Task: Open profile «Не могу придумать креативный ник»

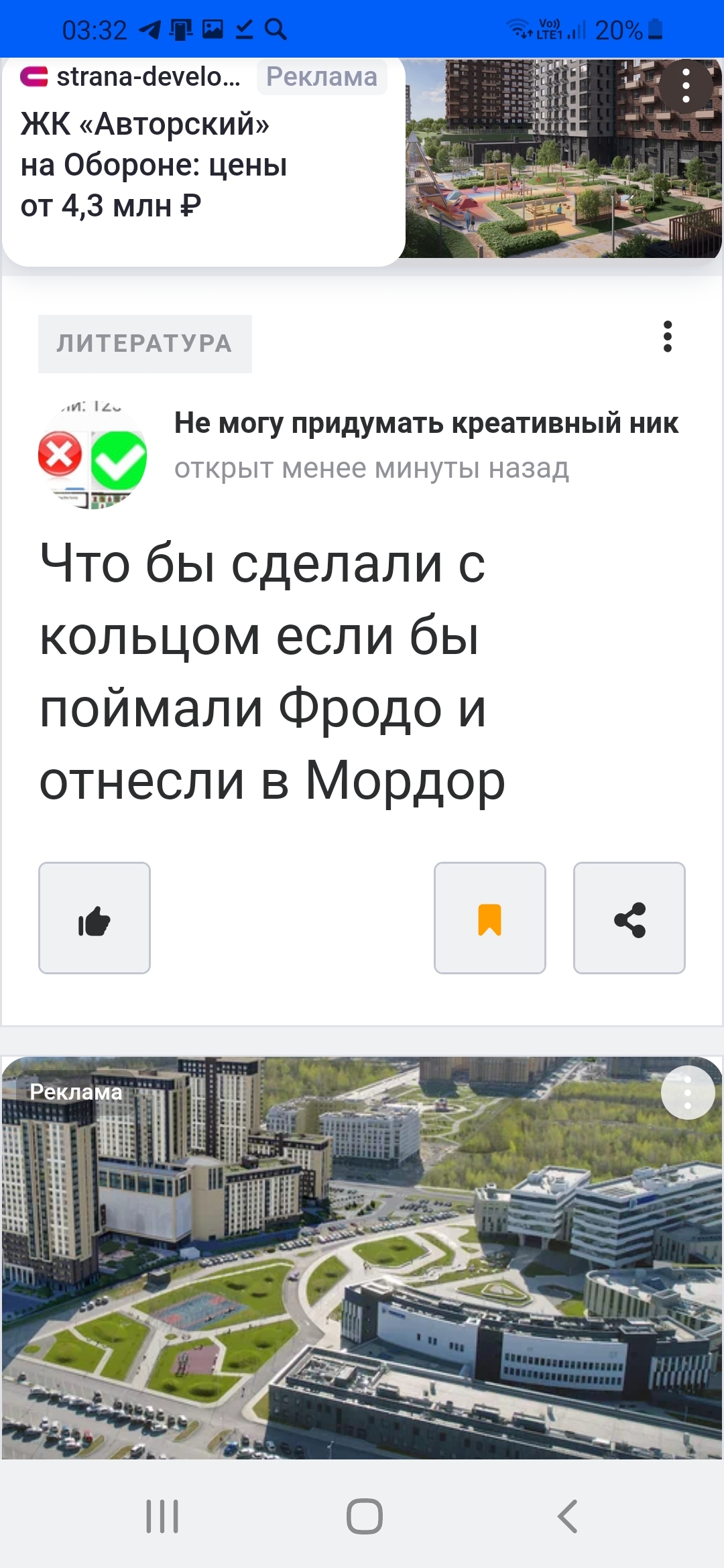Action: click(426, 423)
